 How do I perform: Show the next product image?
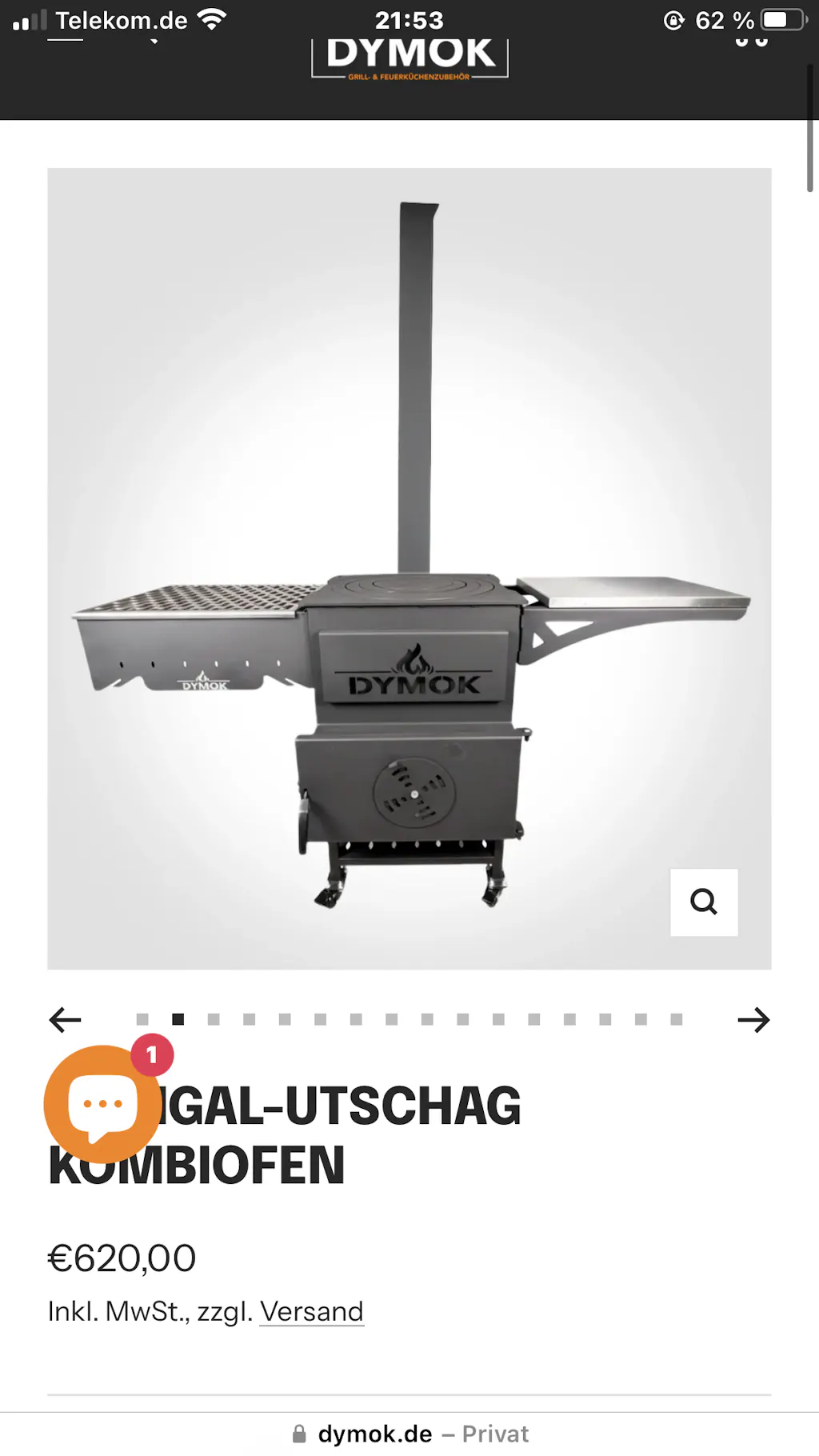tap(753, 1020)
